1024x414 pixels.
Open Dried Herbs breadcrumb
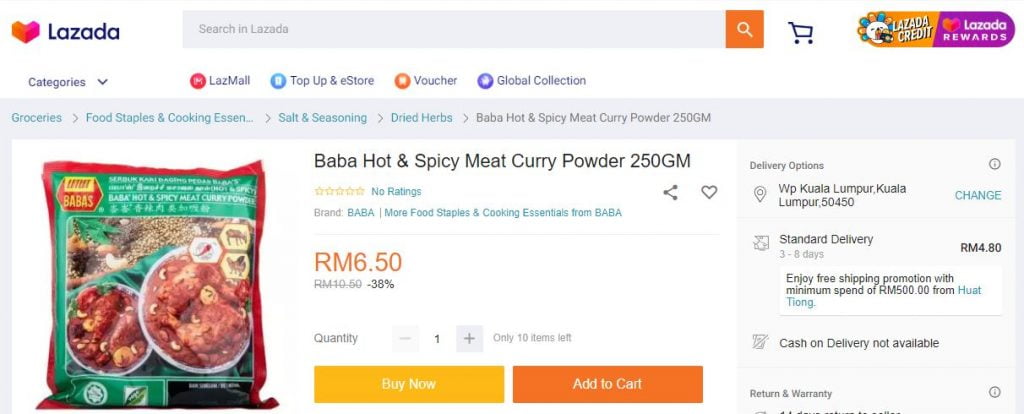tap(421, 118)
